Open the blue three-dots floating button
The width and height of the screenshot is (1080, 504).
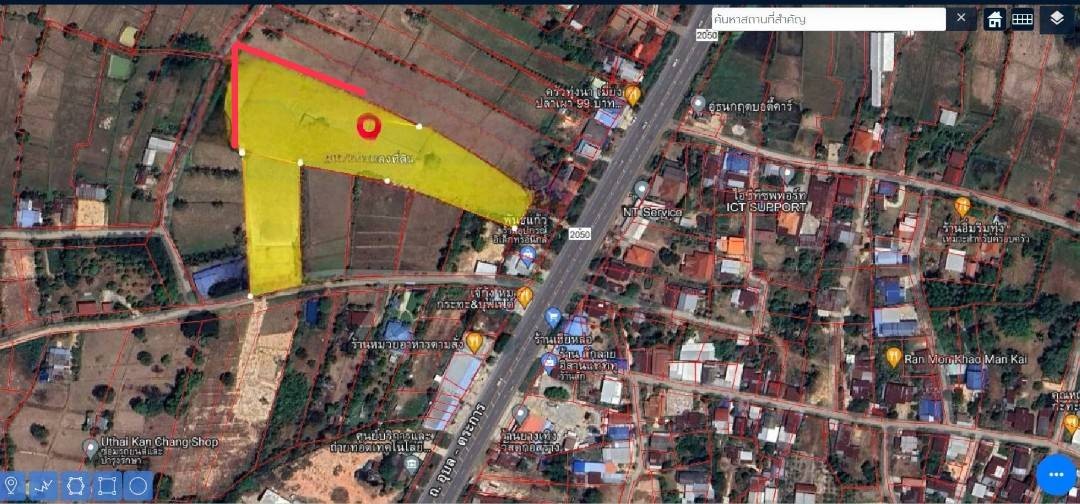coord(1056,474)
